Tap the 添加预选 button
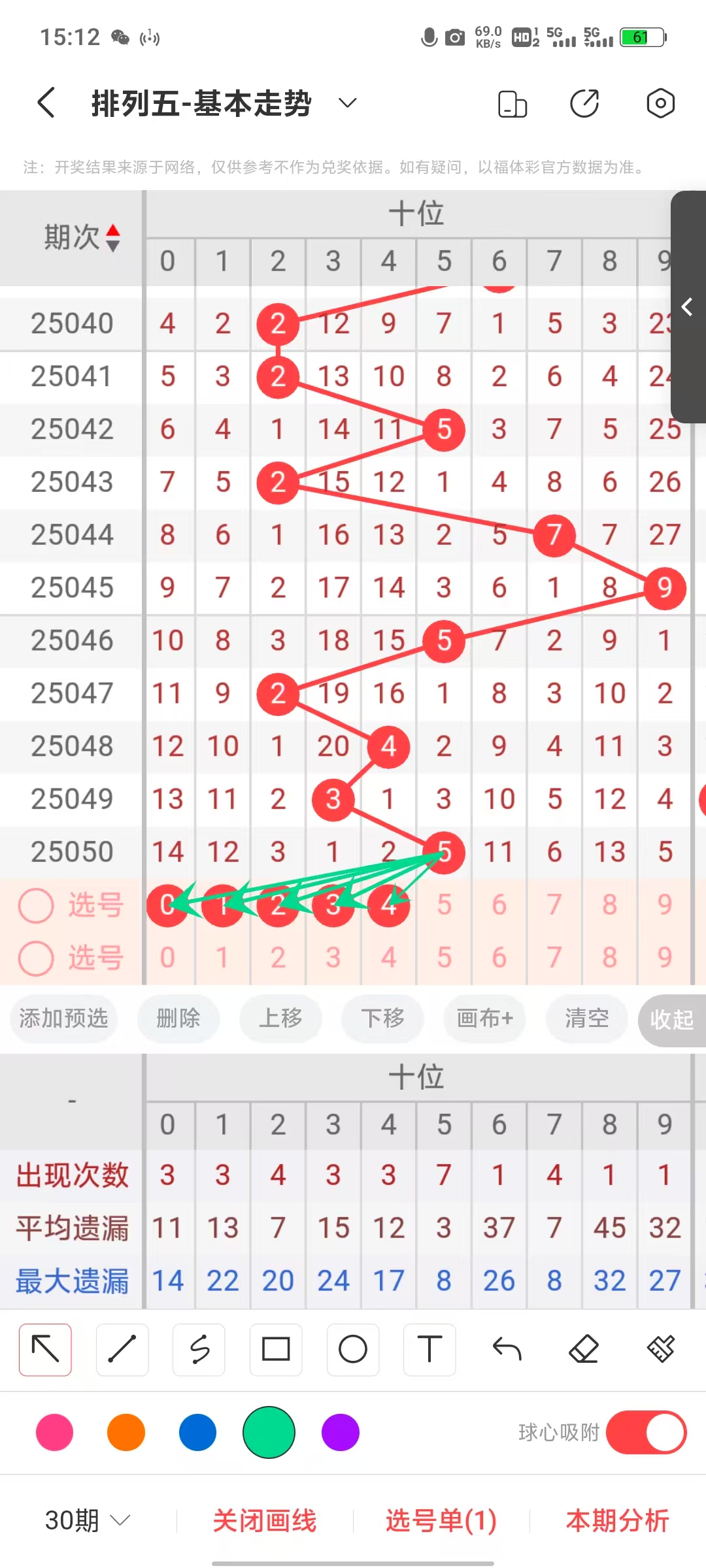706x1568 pixels. click(x=63, y=1018)
